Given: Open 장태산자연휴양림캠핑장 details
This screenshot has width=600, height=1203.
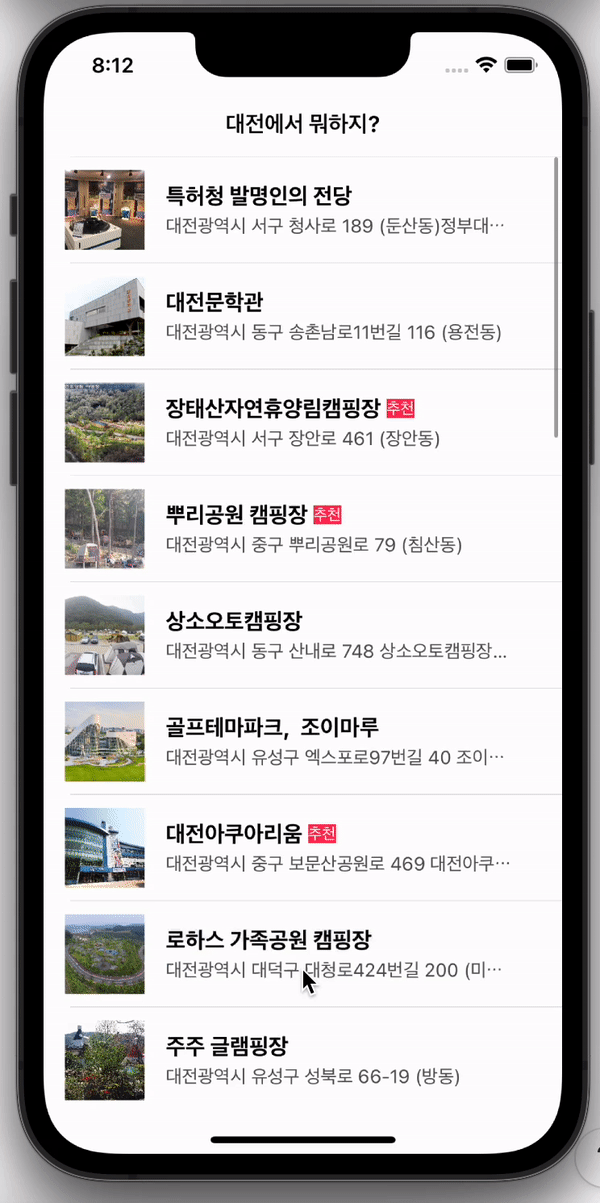Looking at the screenshot, I should [310, 422].
